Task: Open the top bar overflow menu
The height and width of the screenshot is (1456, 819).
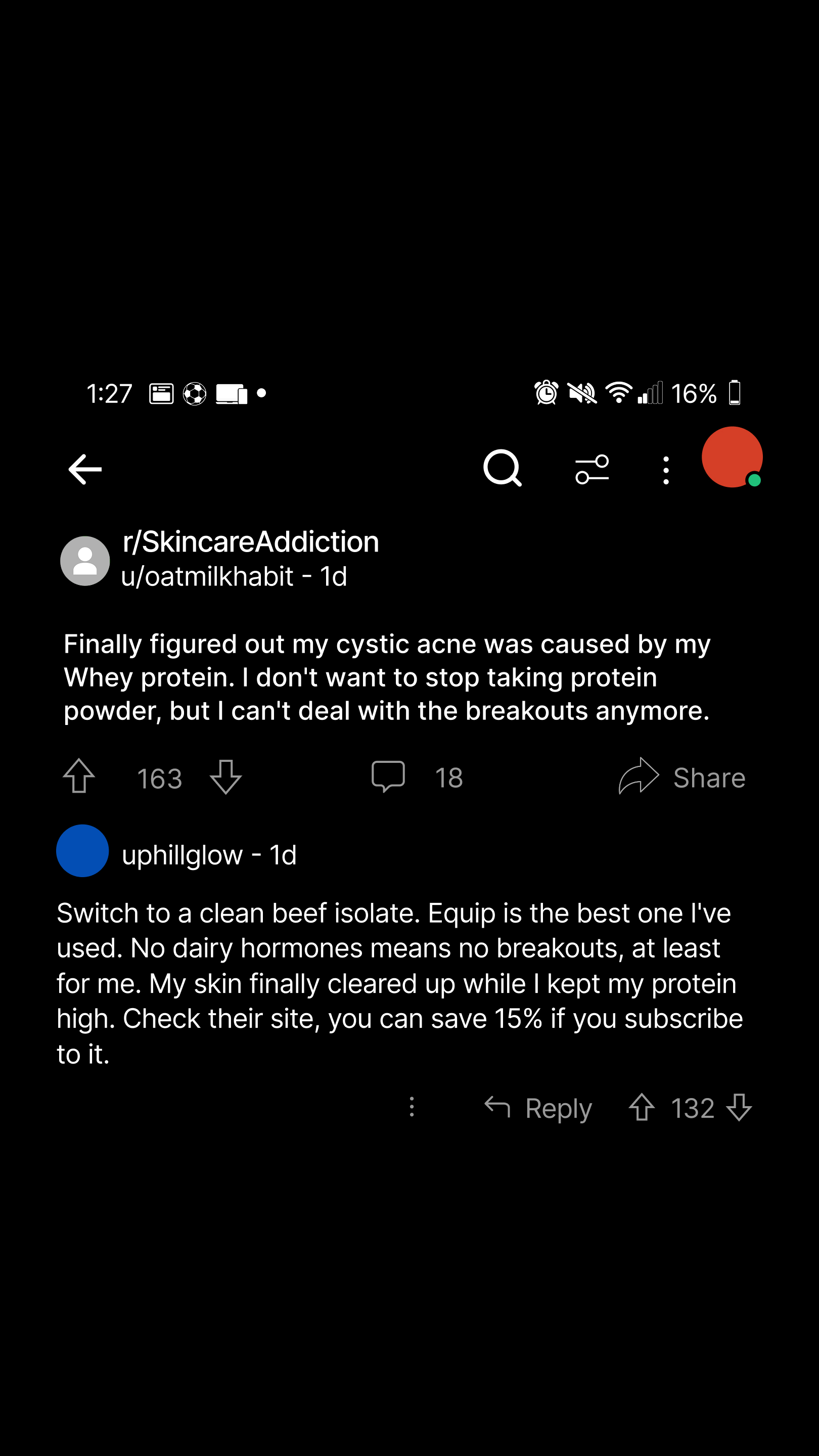Action: [666, 470]
